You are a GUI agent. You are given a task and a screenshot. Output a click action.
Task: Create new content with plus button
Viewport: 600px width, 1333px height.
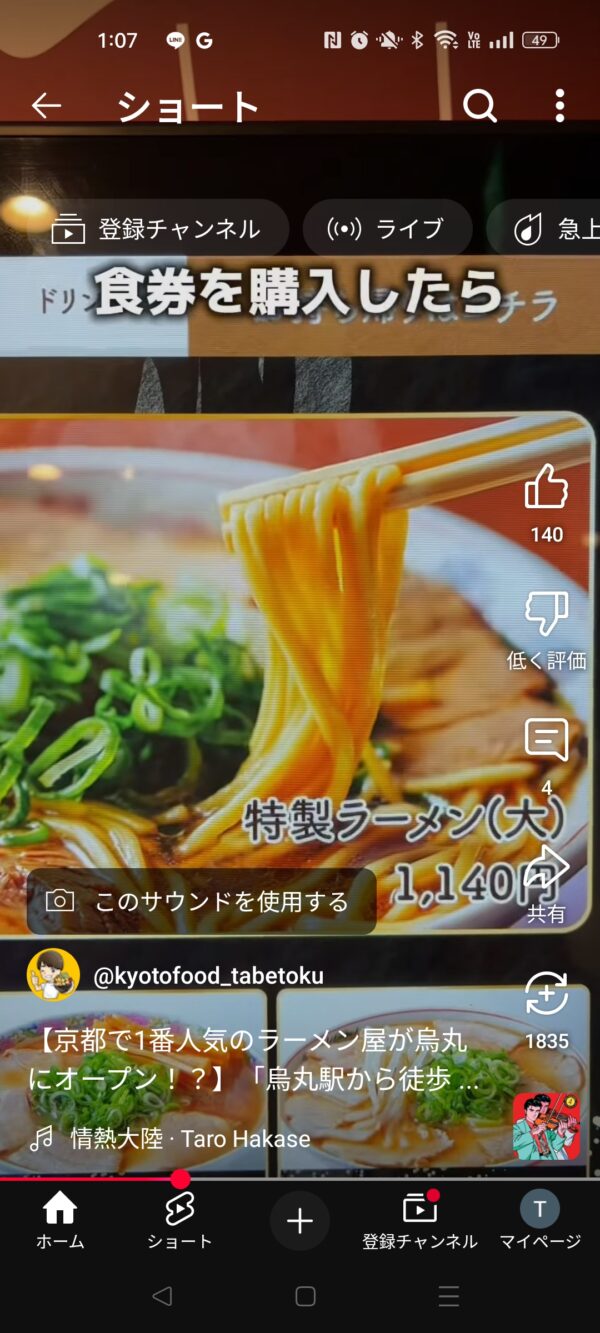pos(300,1221)
